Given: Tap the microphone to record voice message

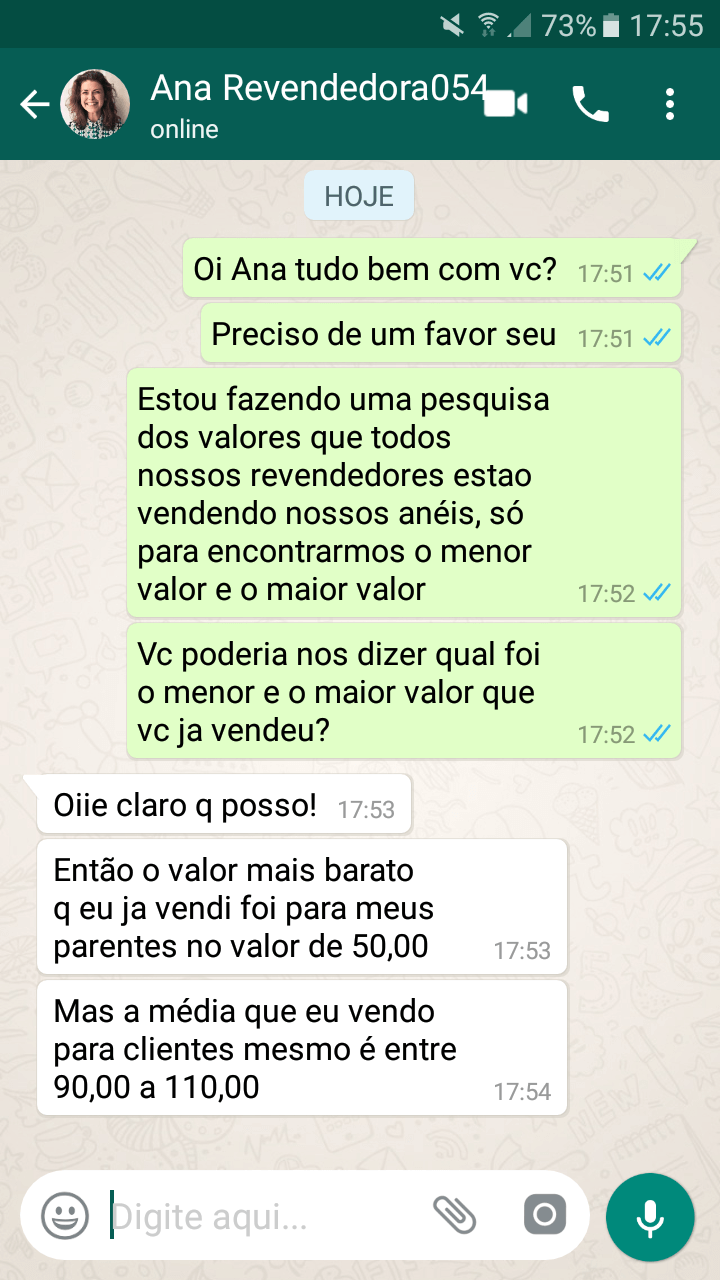Looking at the screenshot, I should (650, 1217).
